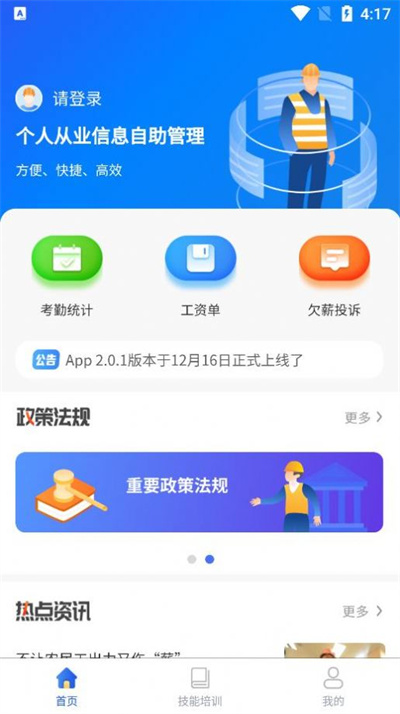The image size is (400, 714).
Task: Tap 请登录 to log in
Action: 77,99
